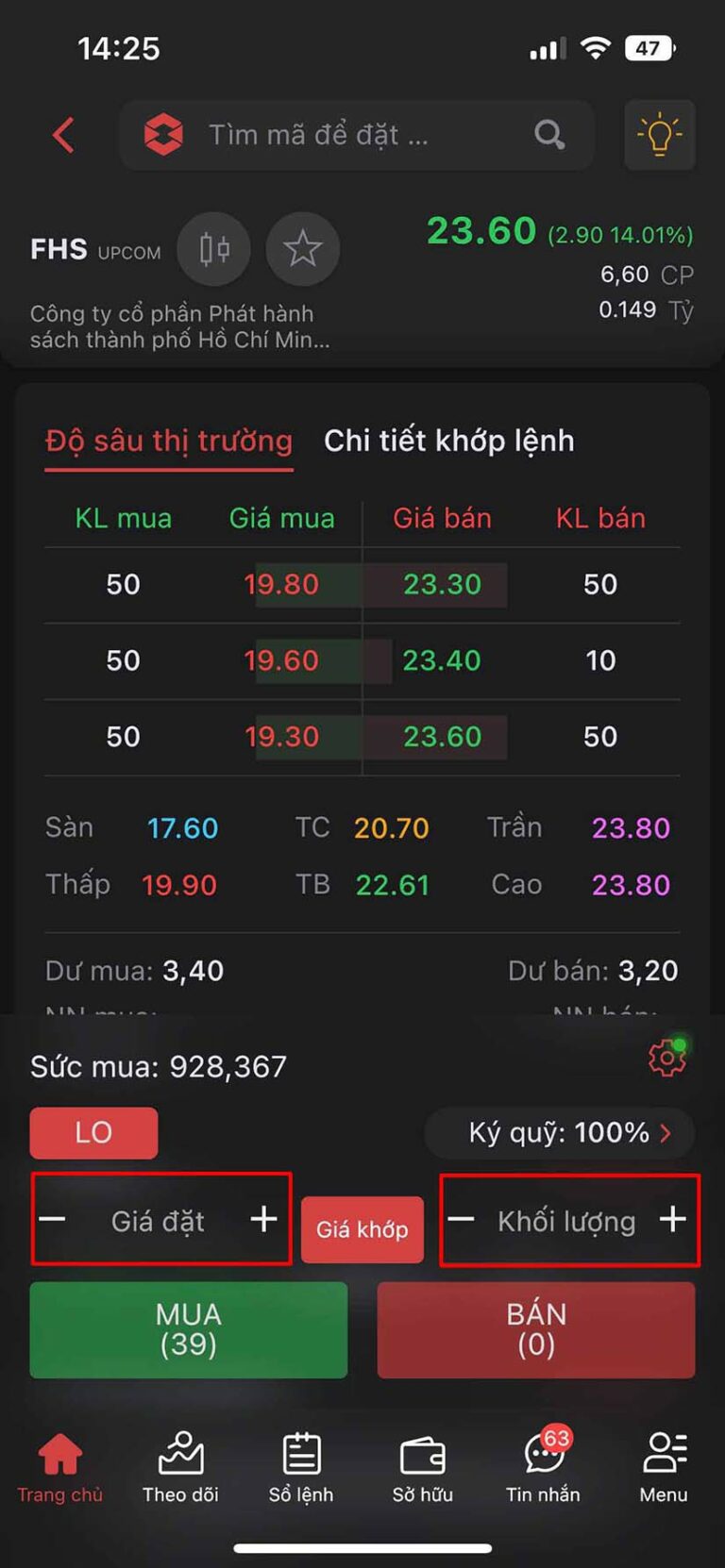Image resolution: width=725 pixels, height=1568 pixels.
Task: Change the LO order type
Action: (x=93, y=1132)
